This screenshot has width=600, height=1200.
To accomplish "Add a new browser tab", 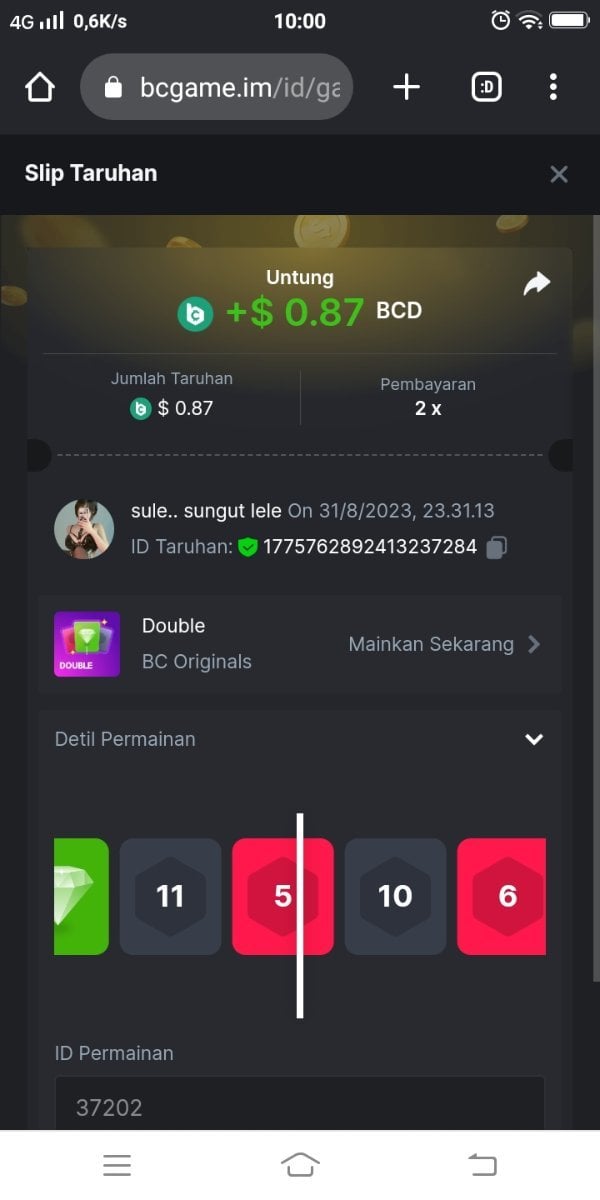I will [x=406, y=88].
